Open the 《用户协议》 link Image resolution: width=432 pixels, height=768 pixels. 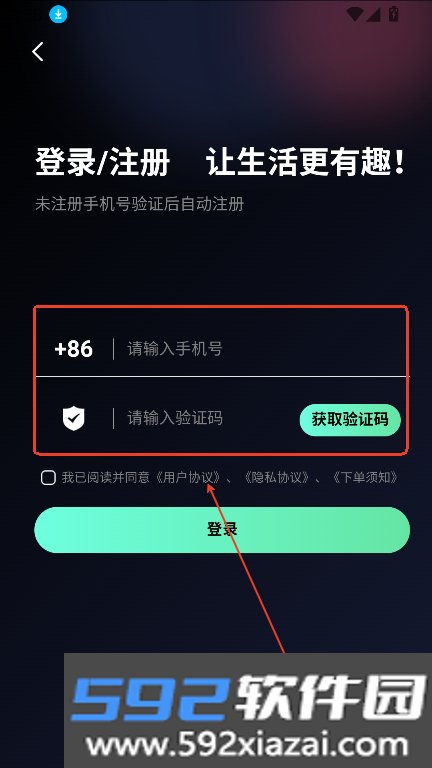[x=189, y=478]
